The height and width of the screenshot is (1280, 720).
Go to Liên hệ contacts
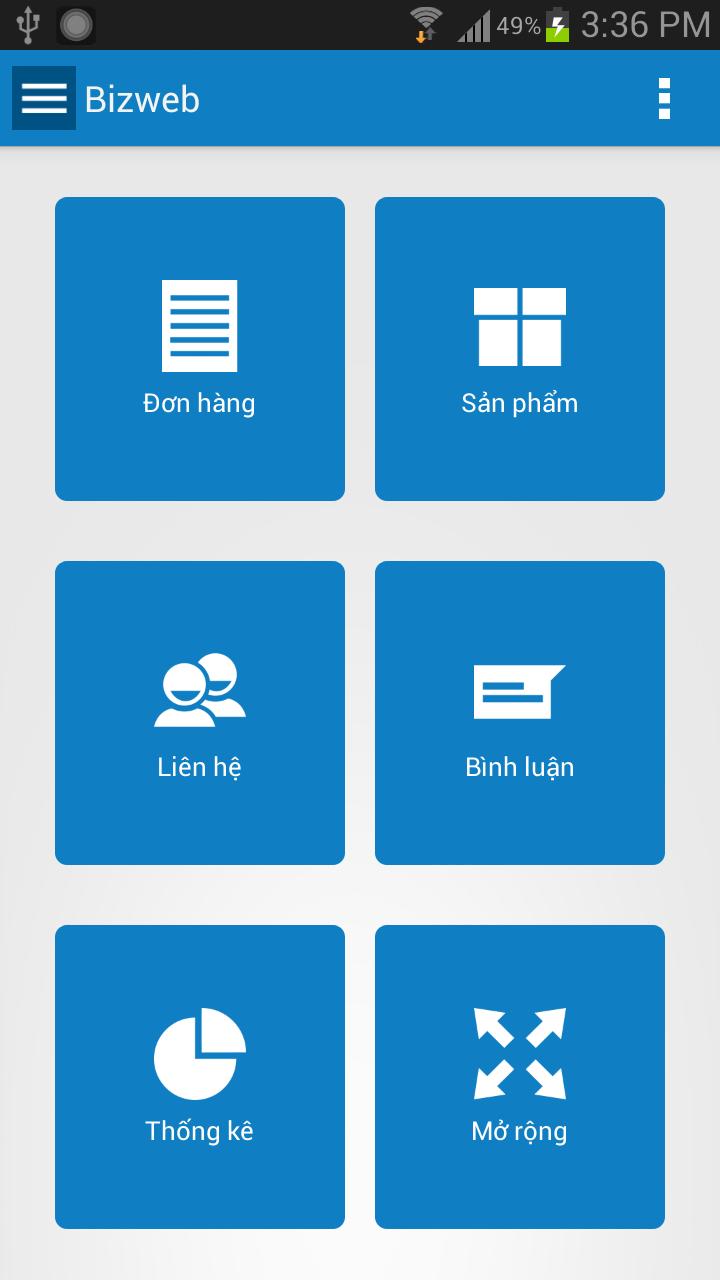coord(200,713)
